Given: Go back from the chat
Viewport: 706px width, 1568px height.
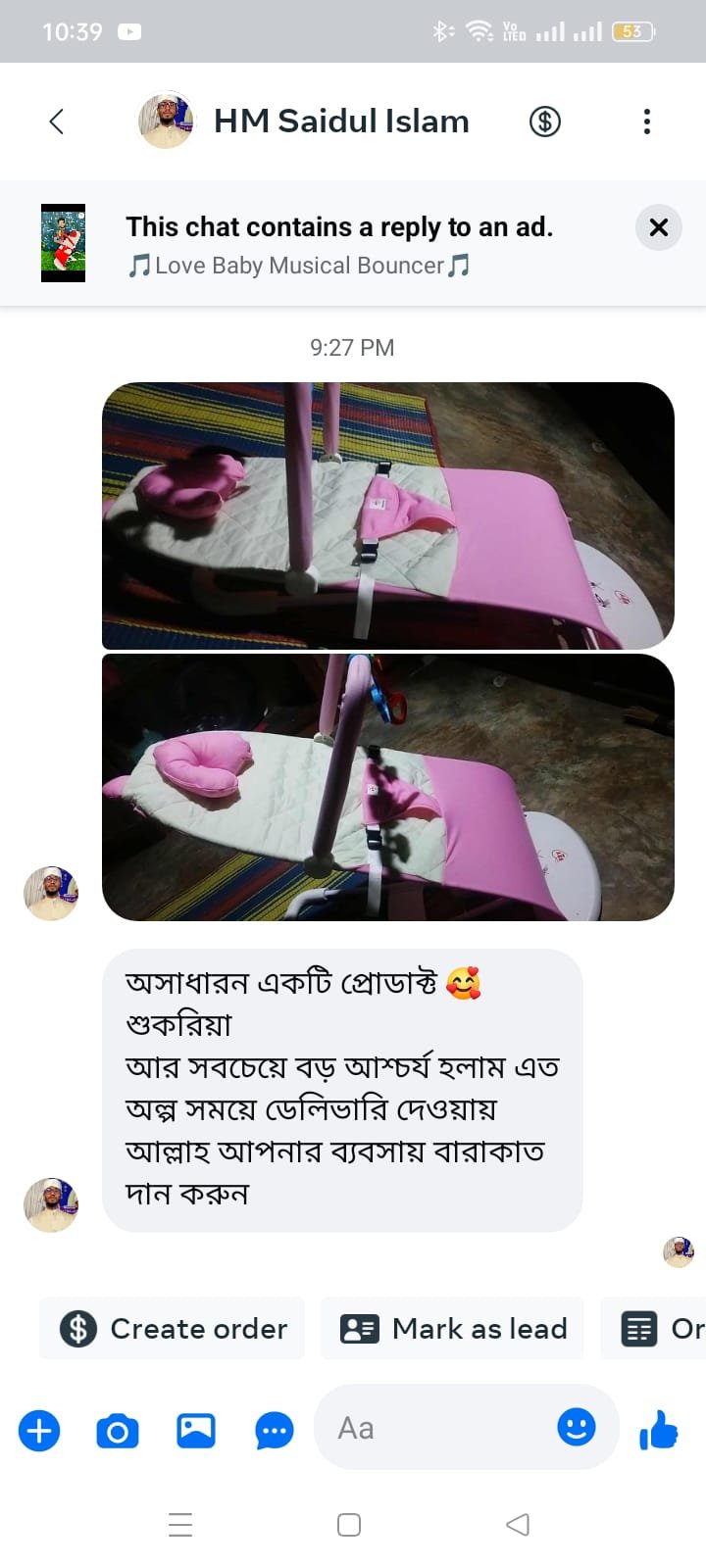Looking at the screenshot, I should (57, 122).
